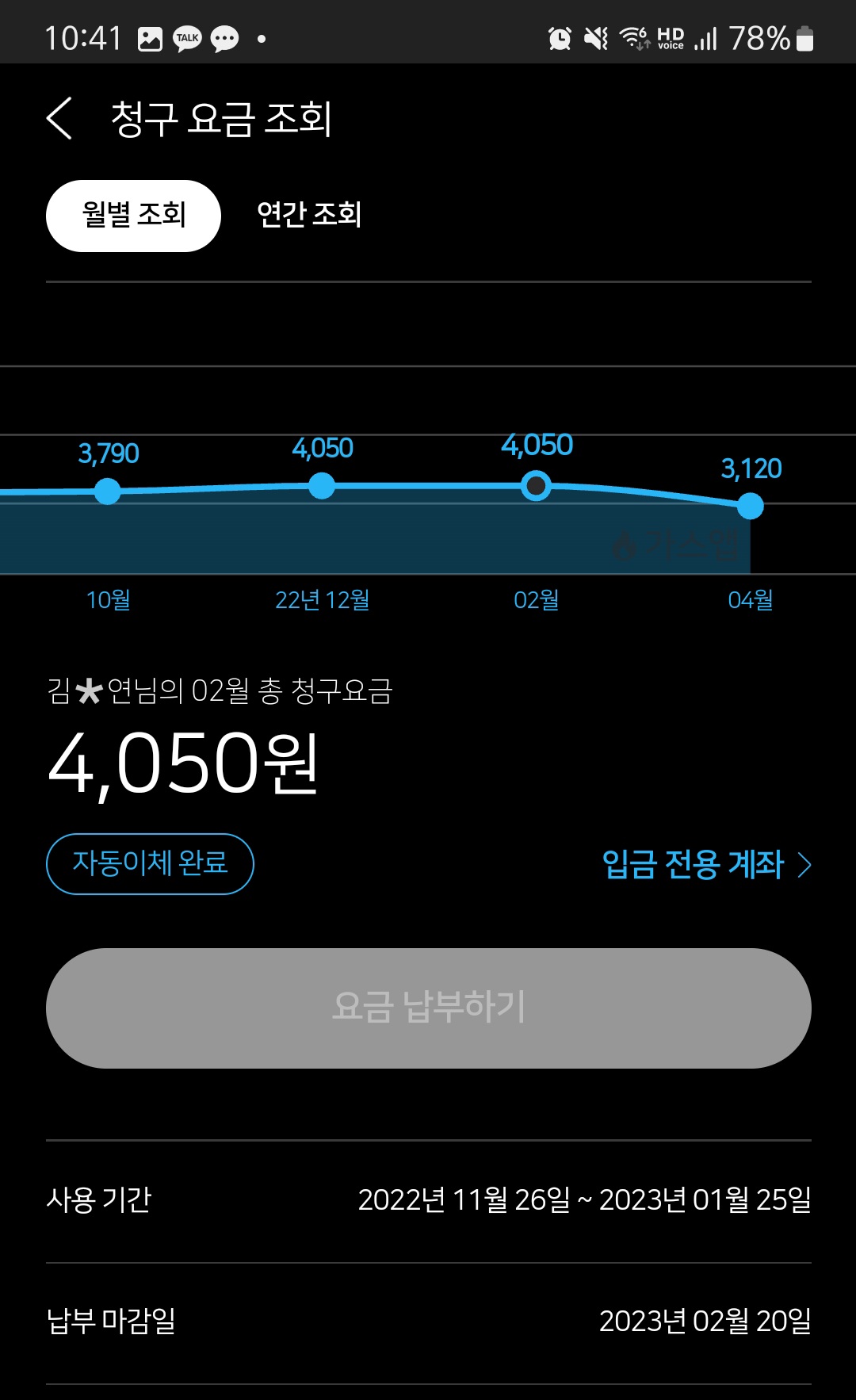The height and width of the screenshot is (1400, 856).
Task: Switch to the 연간 조회 tab
Action: pyautogui.click(x=309, y=215)
